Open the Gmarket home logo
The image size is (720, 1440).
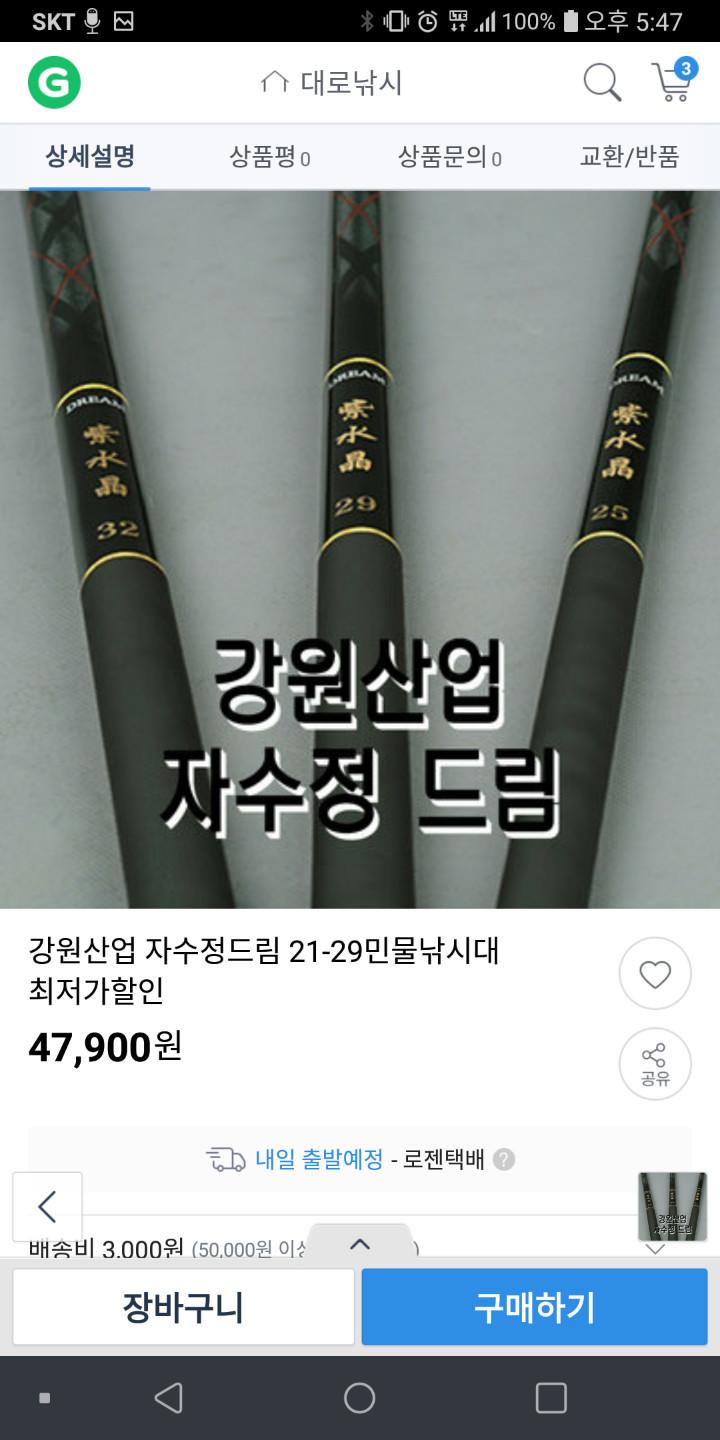(x=54, y=83)
